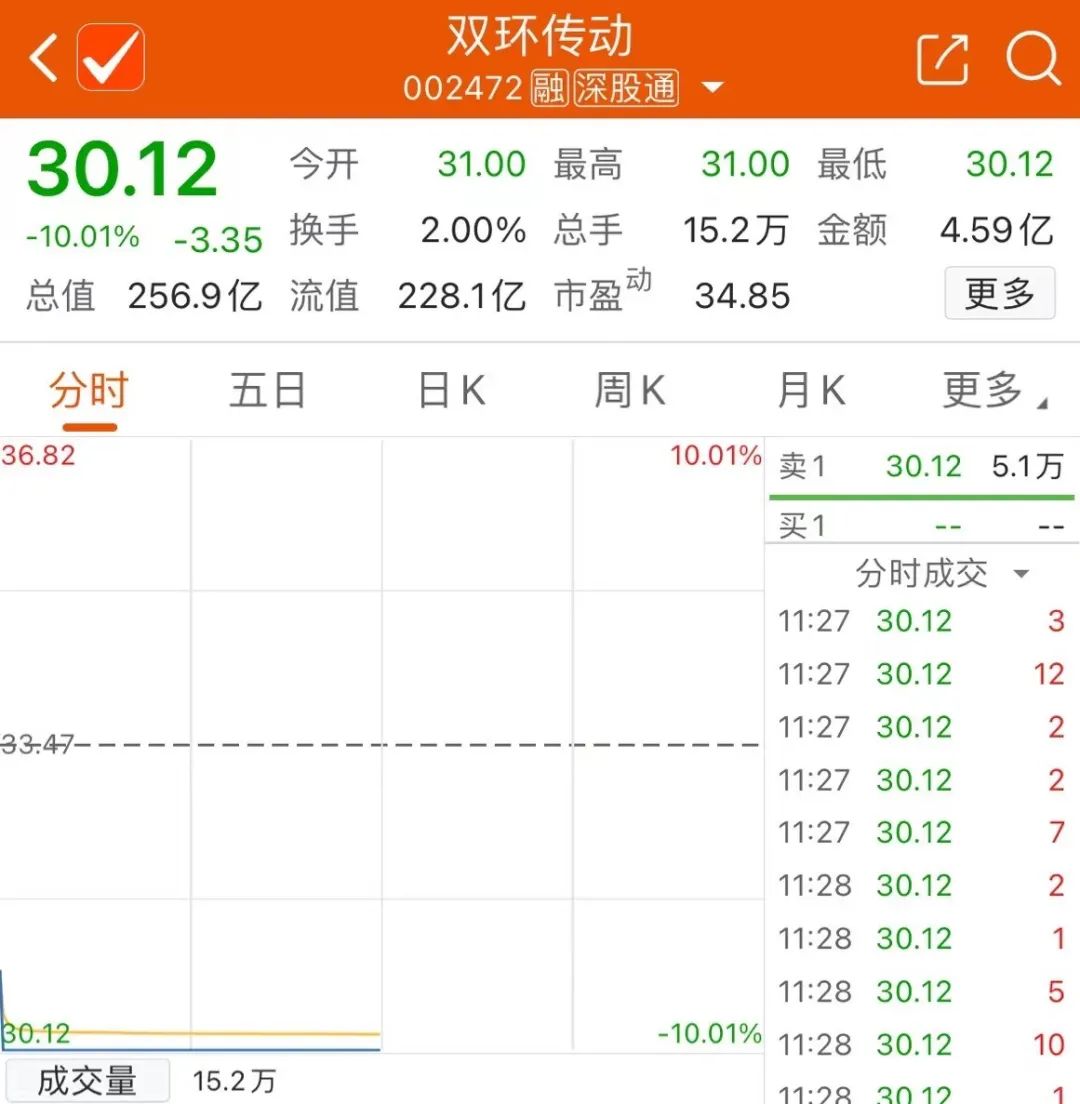Screen dimensions: 1080x1104
Task: Tap the 深股通 connect badge
Action: click(626, 88)
